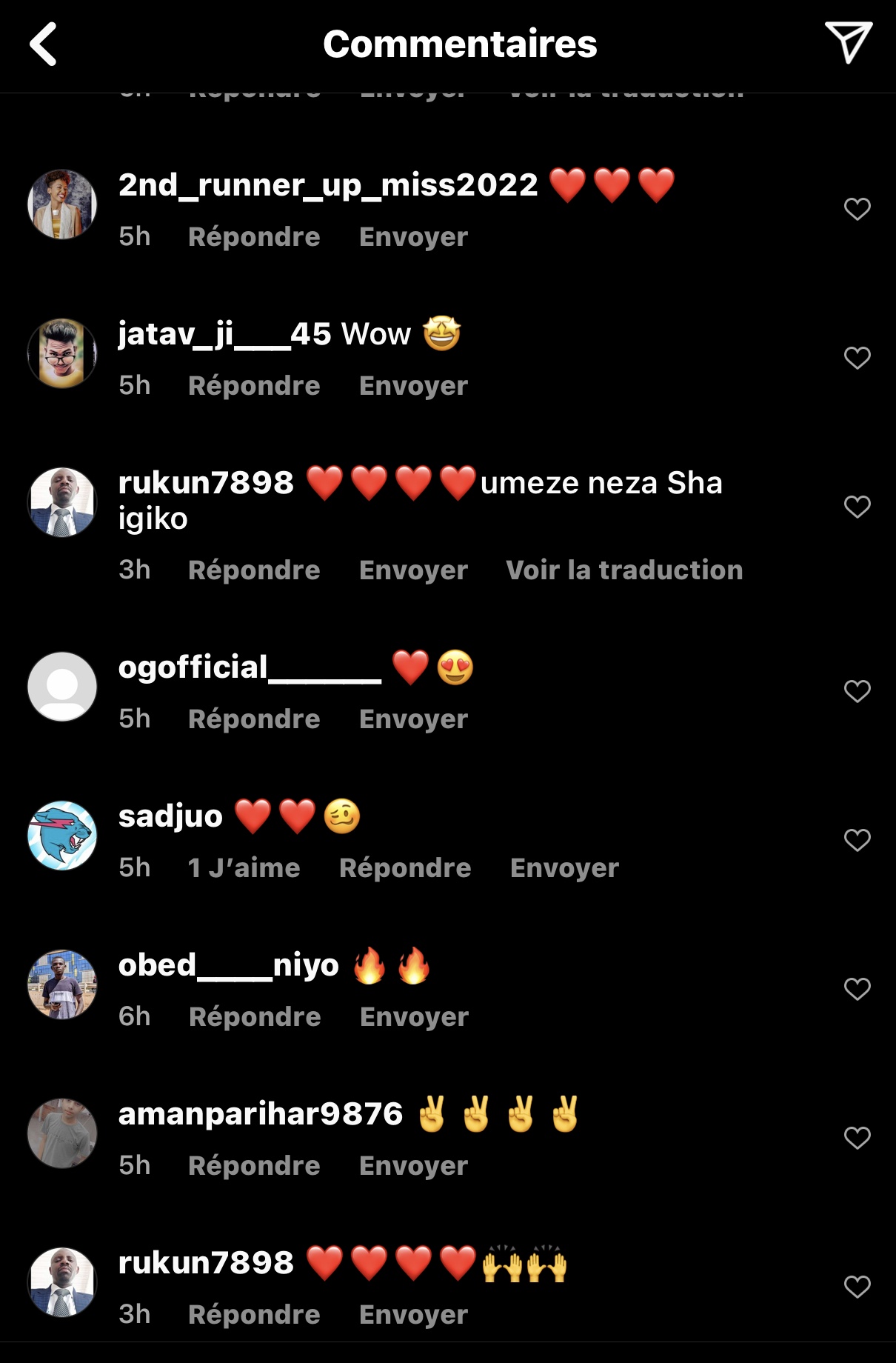
Task: Like rukun7898's umeze neza Sha igiko comment
Action: tap(857, 507)
